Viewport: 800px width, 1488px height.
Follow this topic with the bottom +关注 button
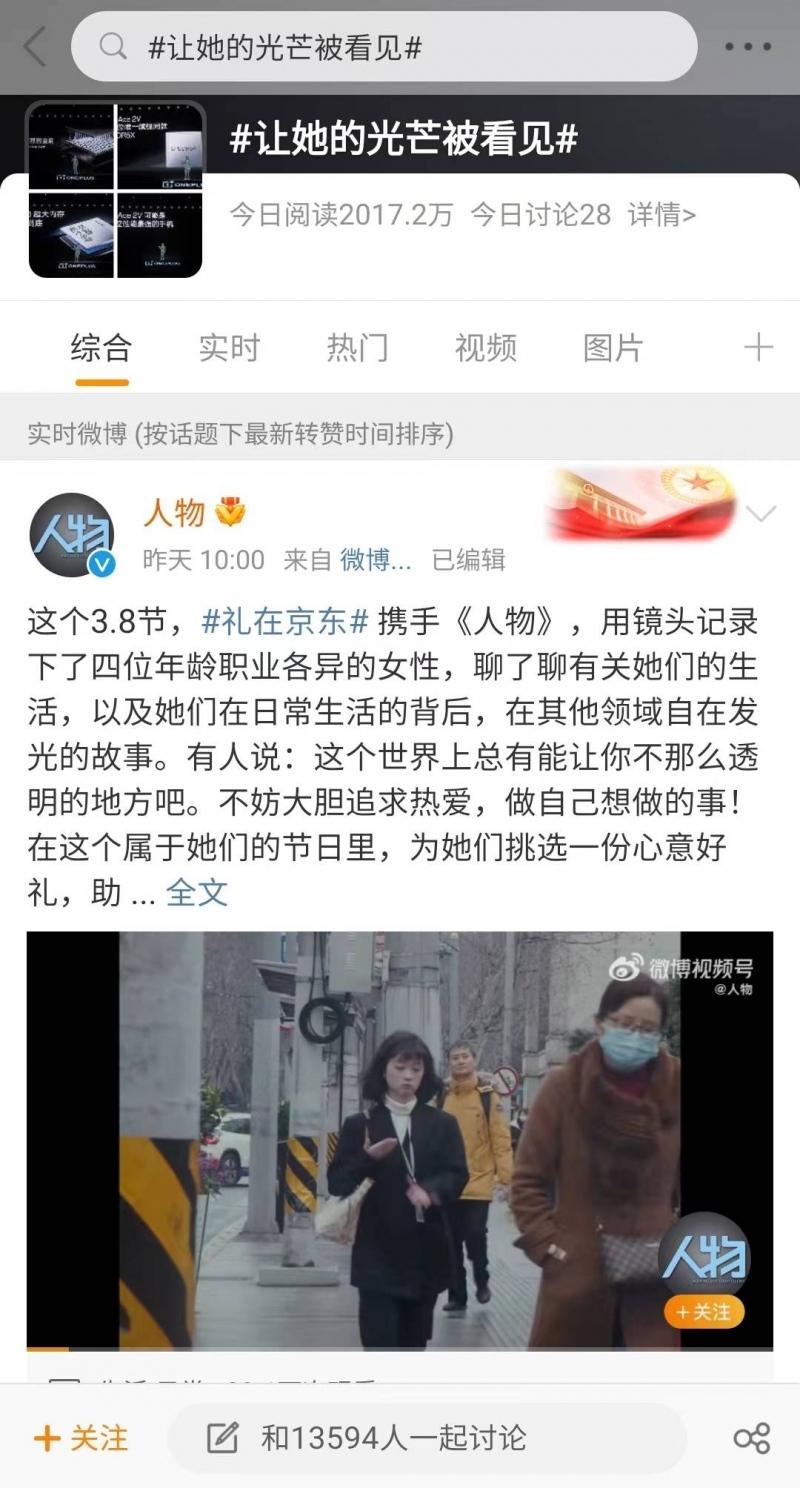[82, 1438]
